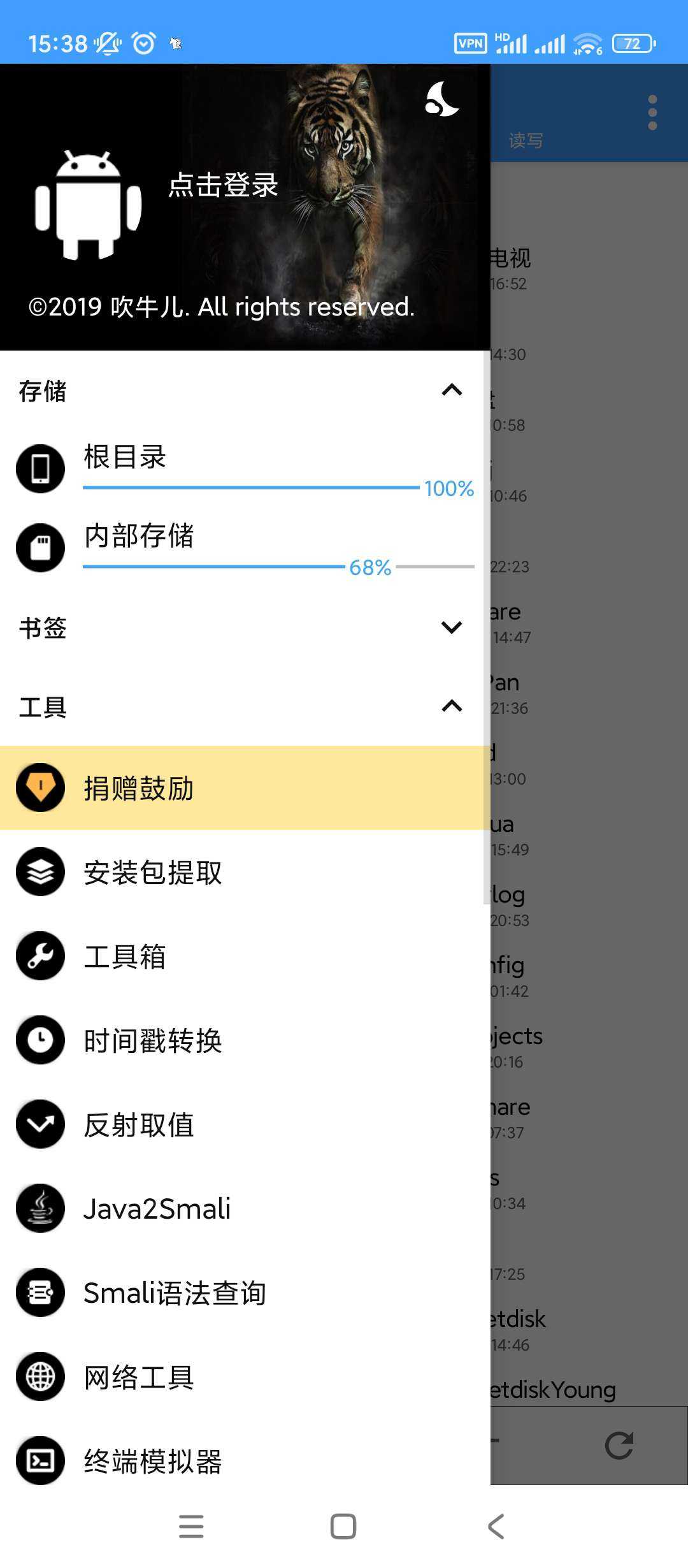688x1568 pixels.
Task: Toggle night mode with the moon icon
Action: 441,99
